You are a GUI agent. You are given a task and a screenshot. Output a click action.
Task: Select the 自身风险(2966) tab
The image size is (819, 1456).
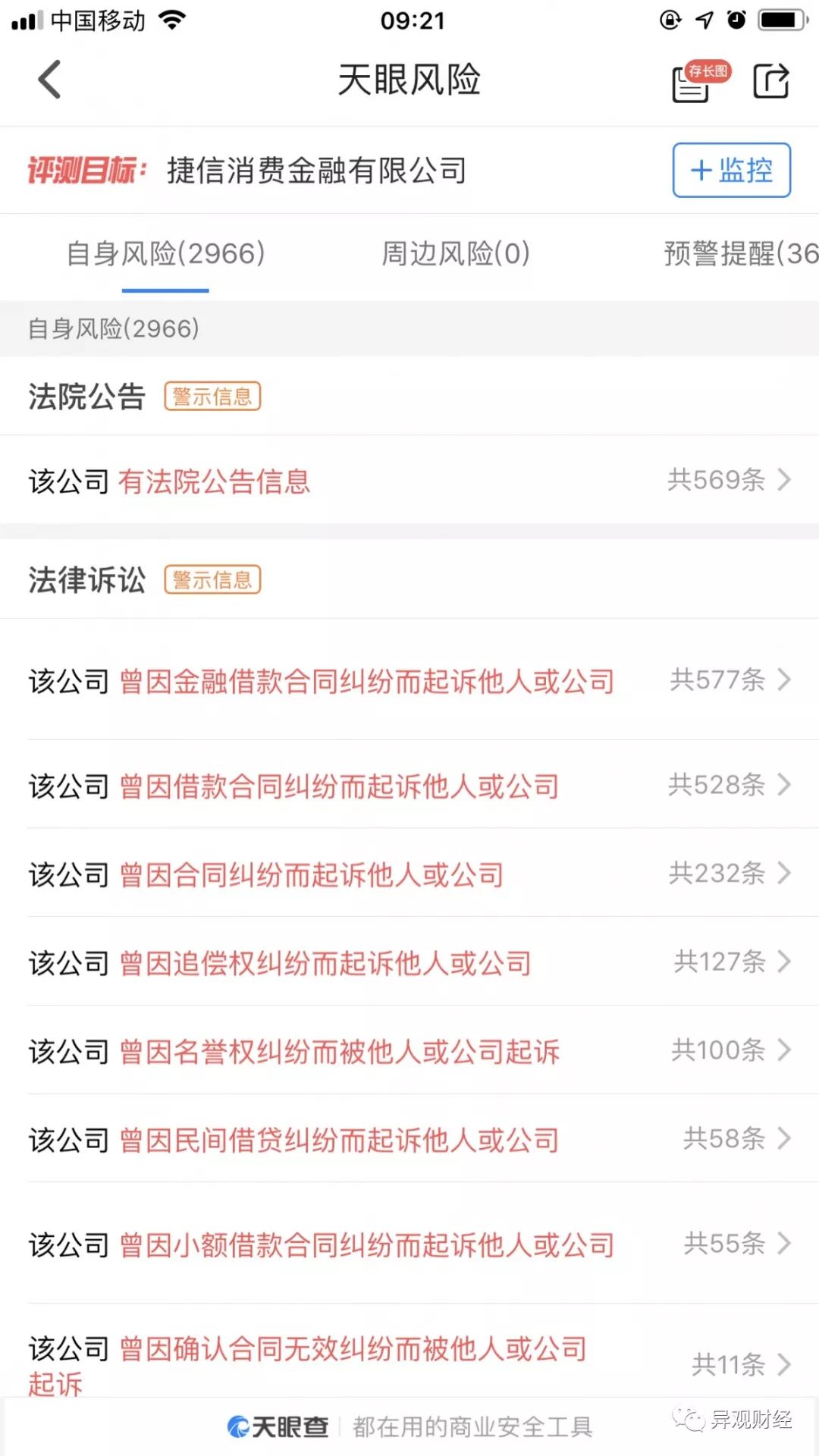tap(165, 254)
